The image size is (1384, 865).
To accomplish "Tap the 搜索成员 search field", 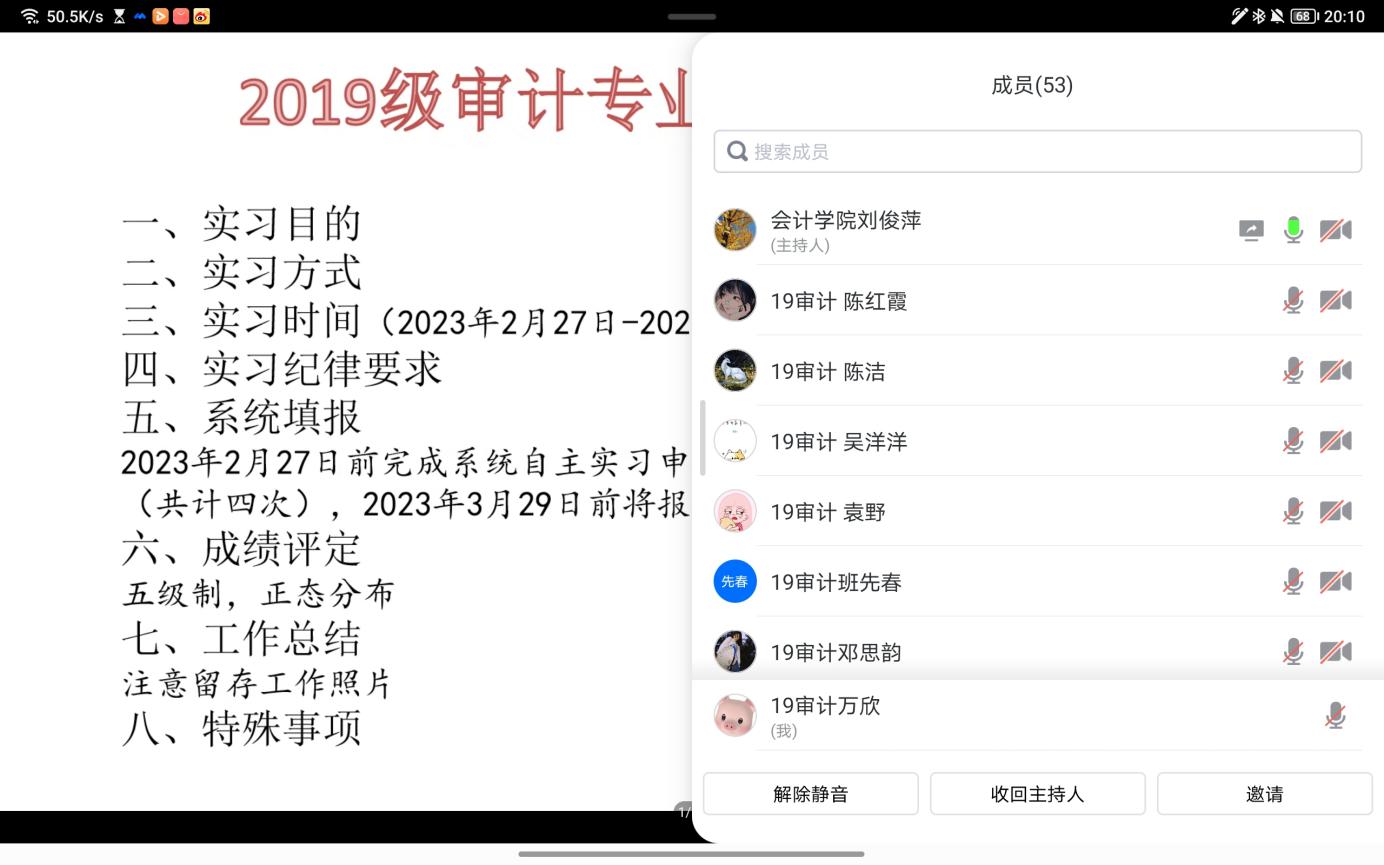I will (x=1037, y=151).
